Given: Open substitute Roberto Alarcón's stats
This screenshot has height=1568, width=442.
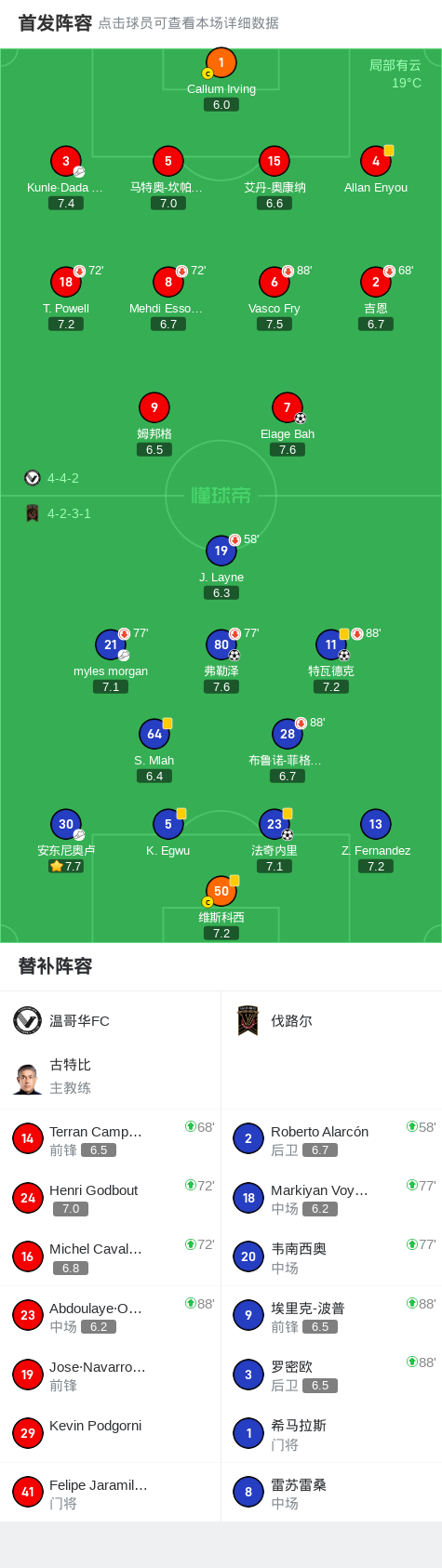Looking at the screenshot, I should pyautogui.click(x=331, y=1138).
